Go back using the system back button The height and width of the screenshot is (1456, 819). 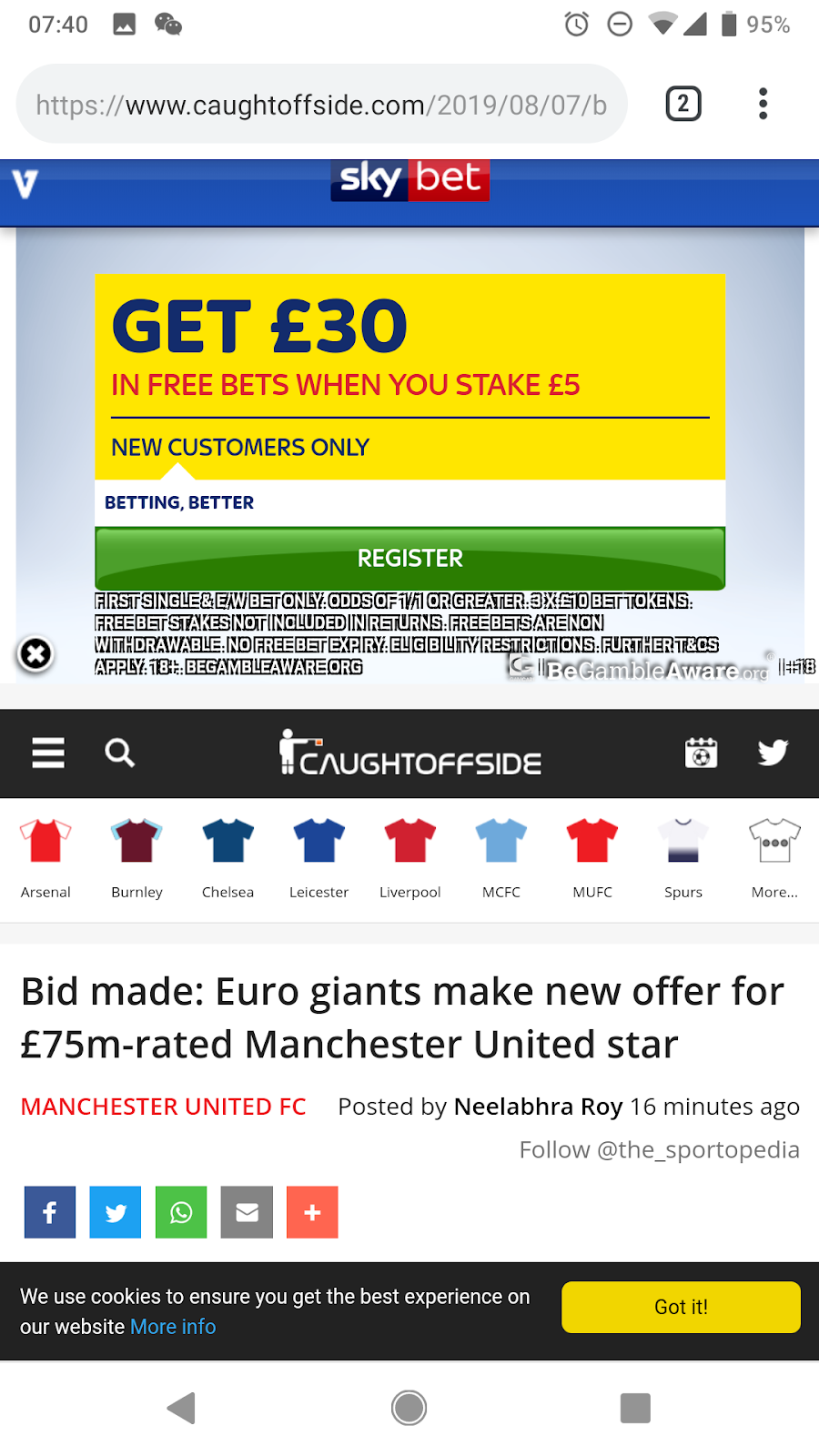coord(182,1408)
